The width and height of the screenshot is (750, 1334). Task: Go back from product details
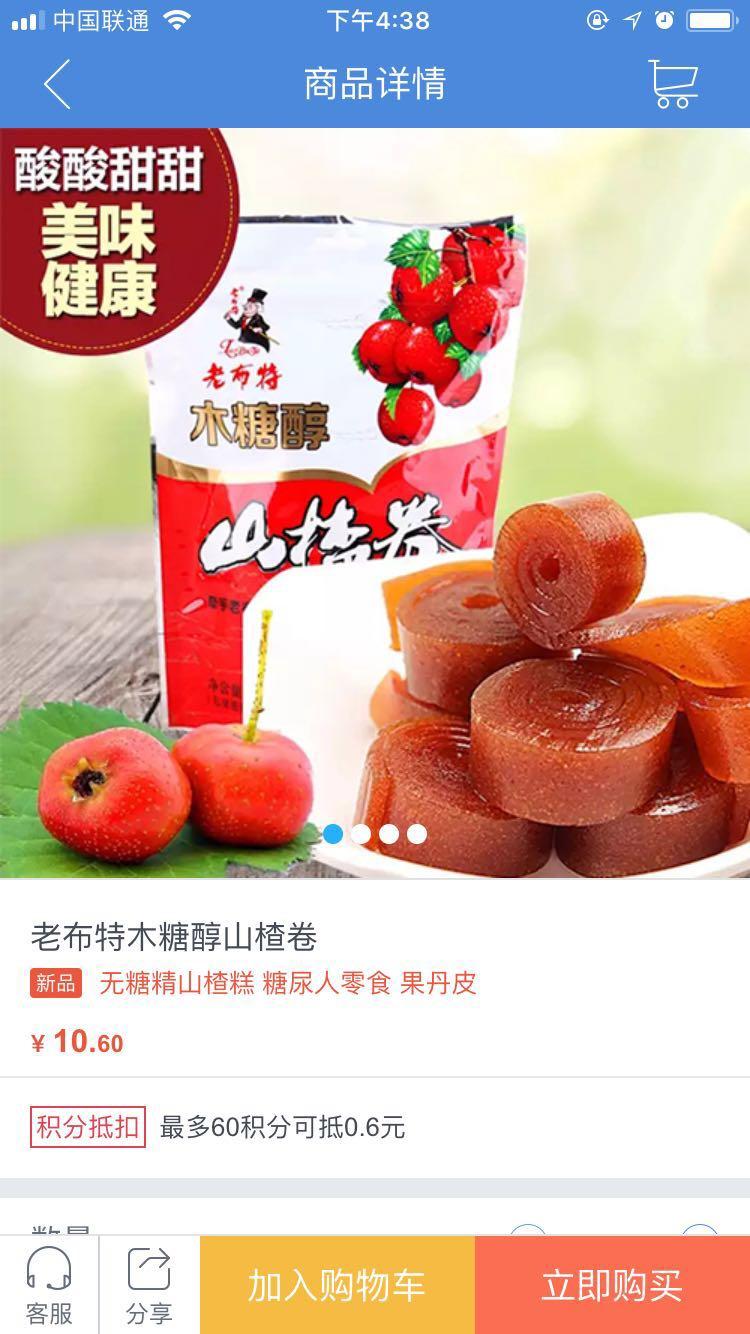(x=57, y=84)
